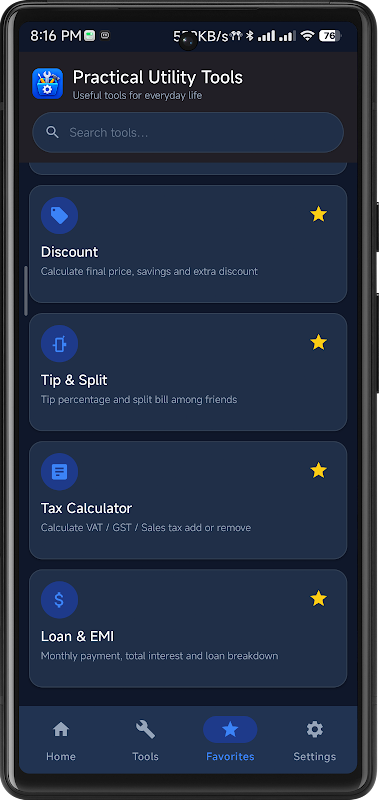Unstar the Loan & EMI tool
Image resolution: width=379 pixels, height=800 pixels.
(x=318, y=598)
